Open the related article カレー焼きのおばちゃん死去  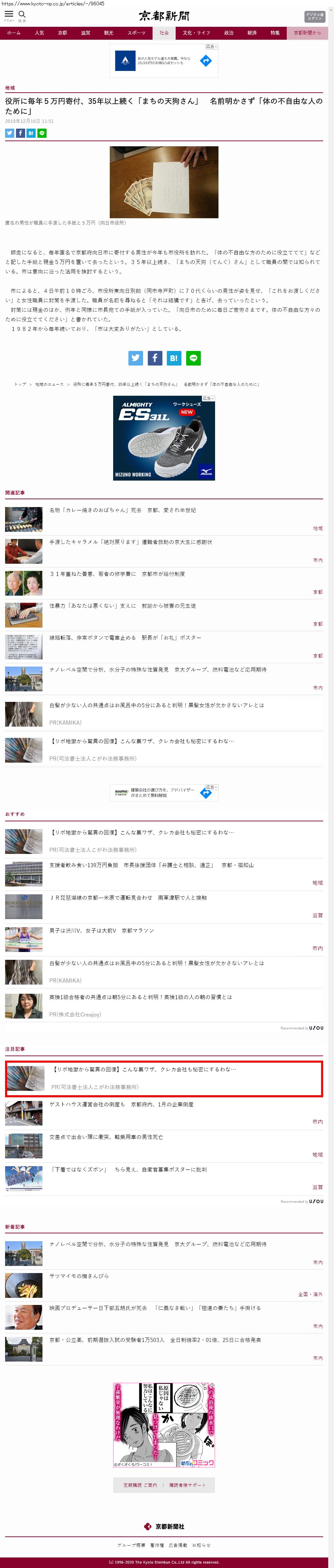[x=122, y=510]
